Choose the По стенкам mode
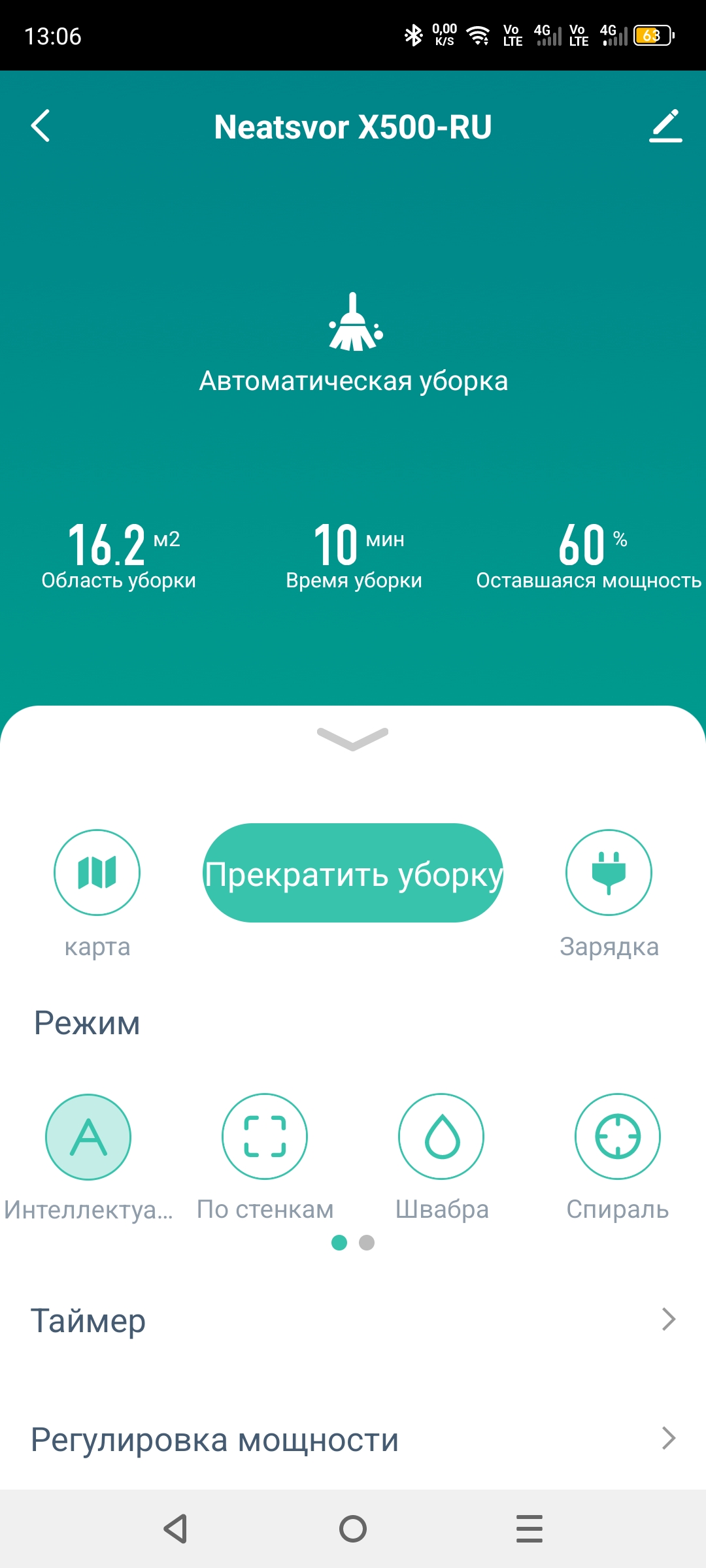 coord(265,1137)
